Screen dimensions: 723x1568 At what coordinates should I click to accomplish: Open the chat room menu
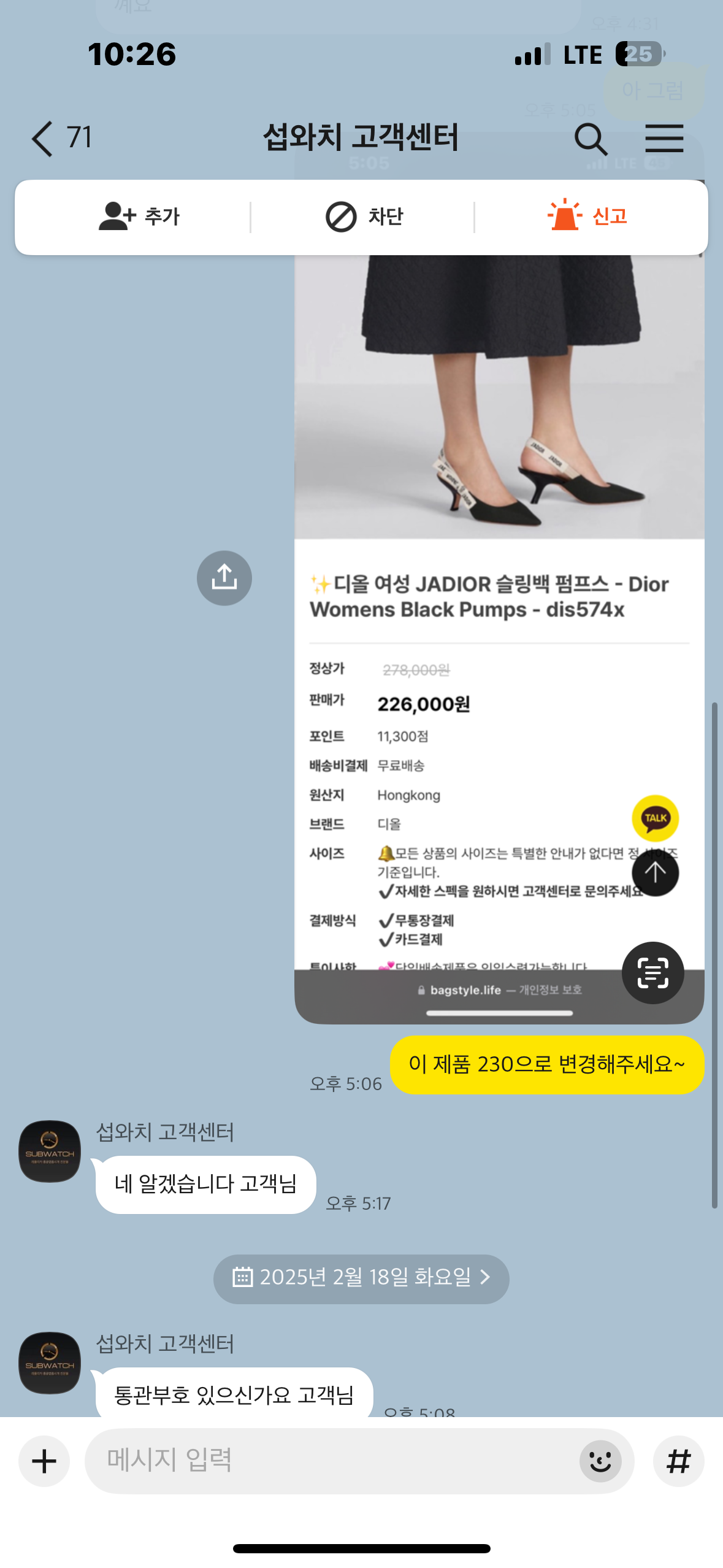point(664,139)
